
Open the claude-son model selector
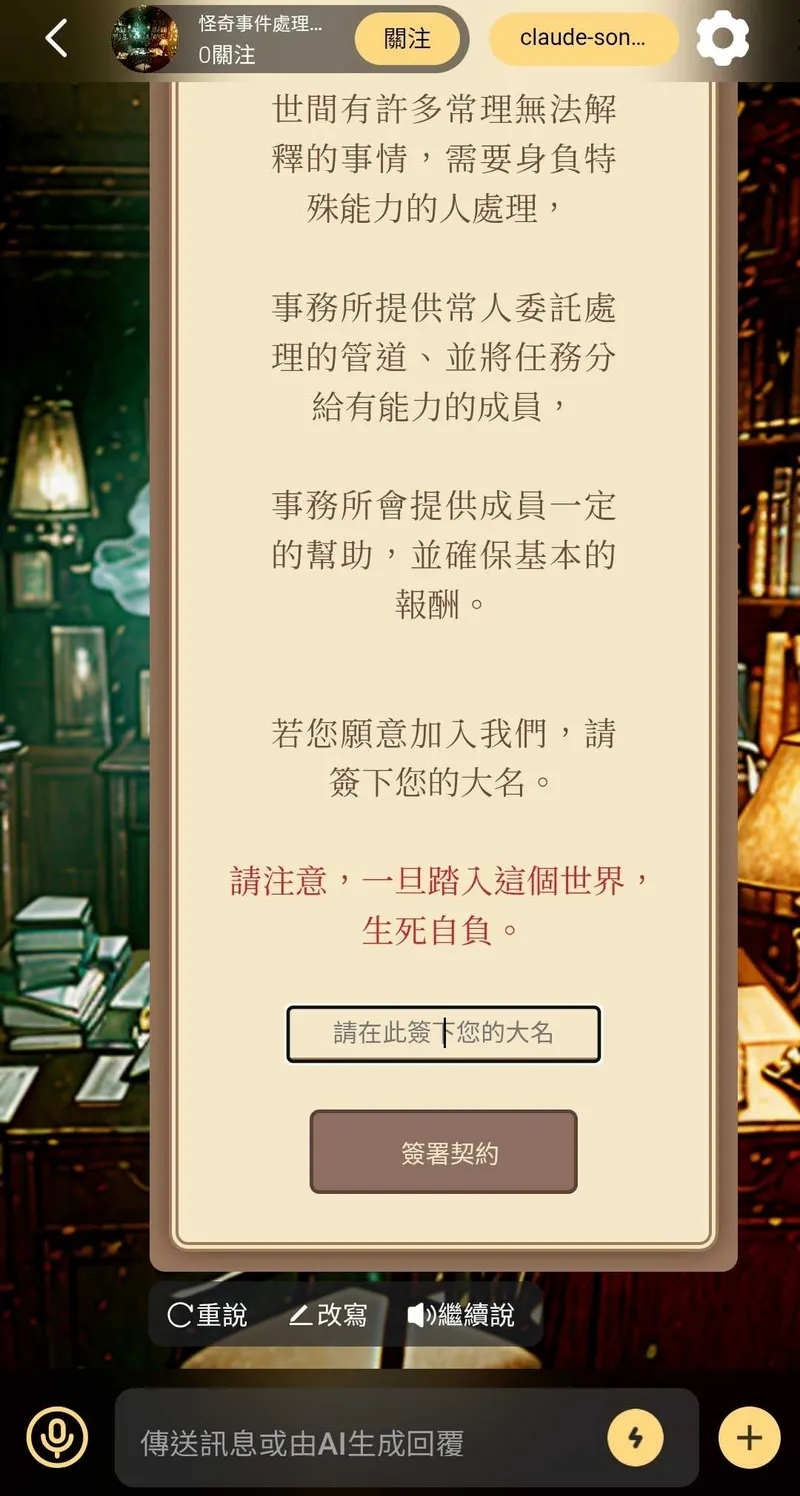pyautogui.click(x=582, y=40)
